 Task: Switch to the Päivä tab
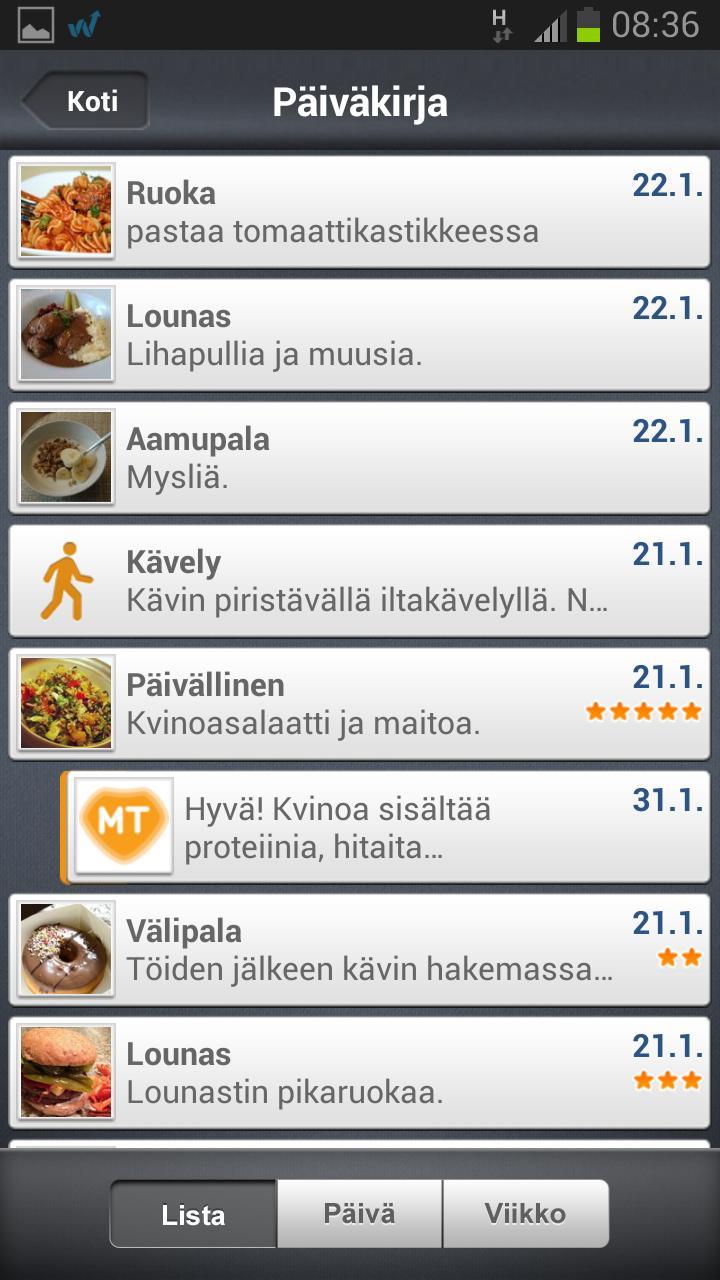point(359,1212)
